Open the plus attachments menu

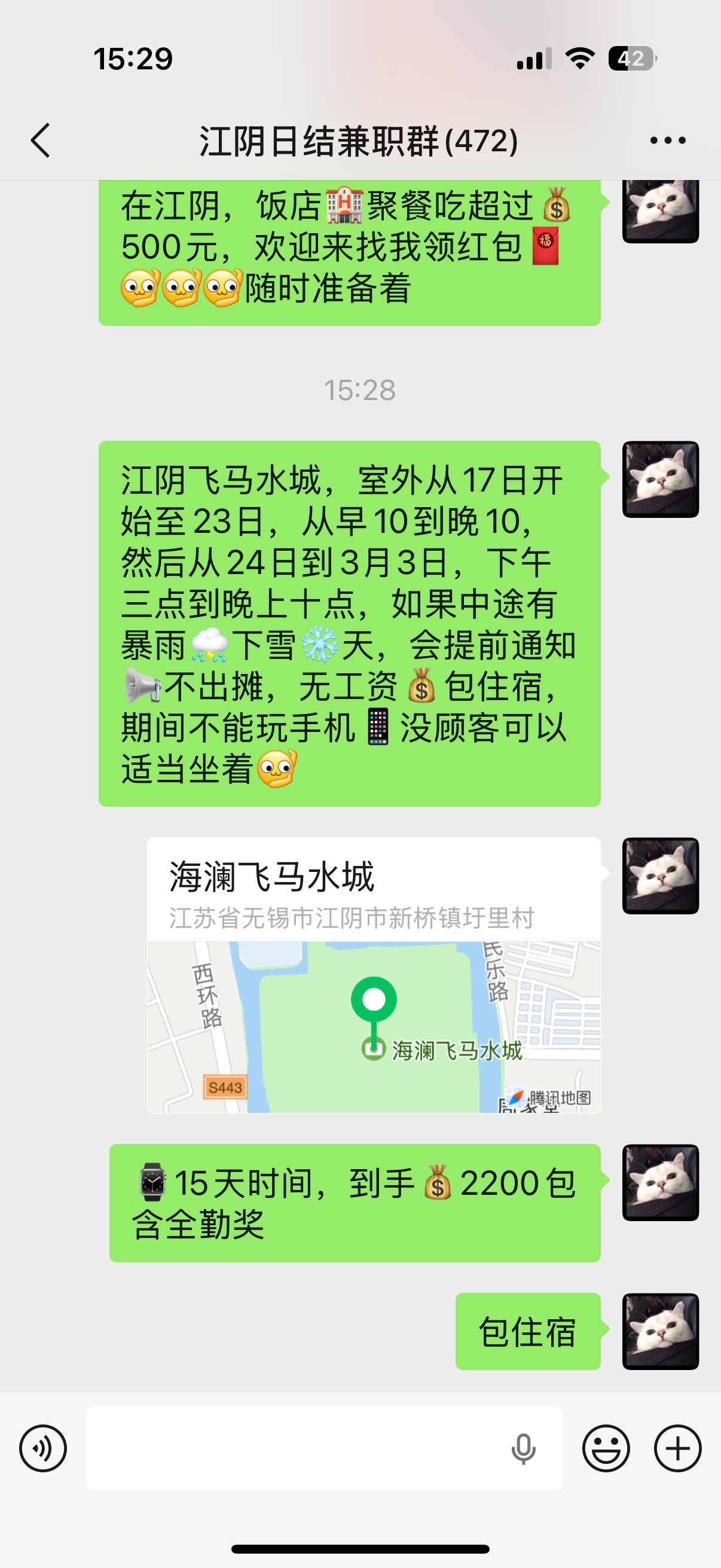click(677, 1448)
